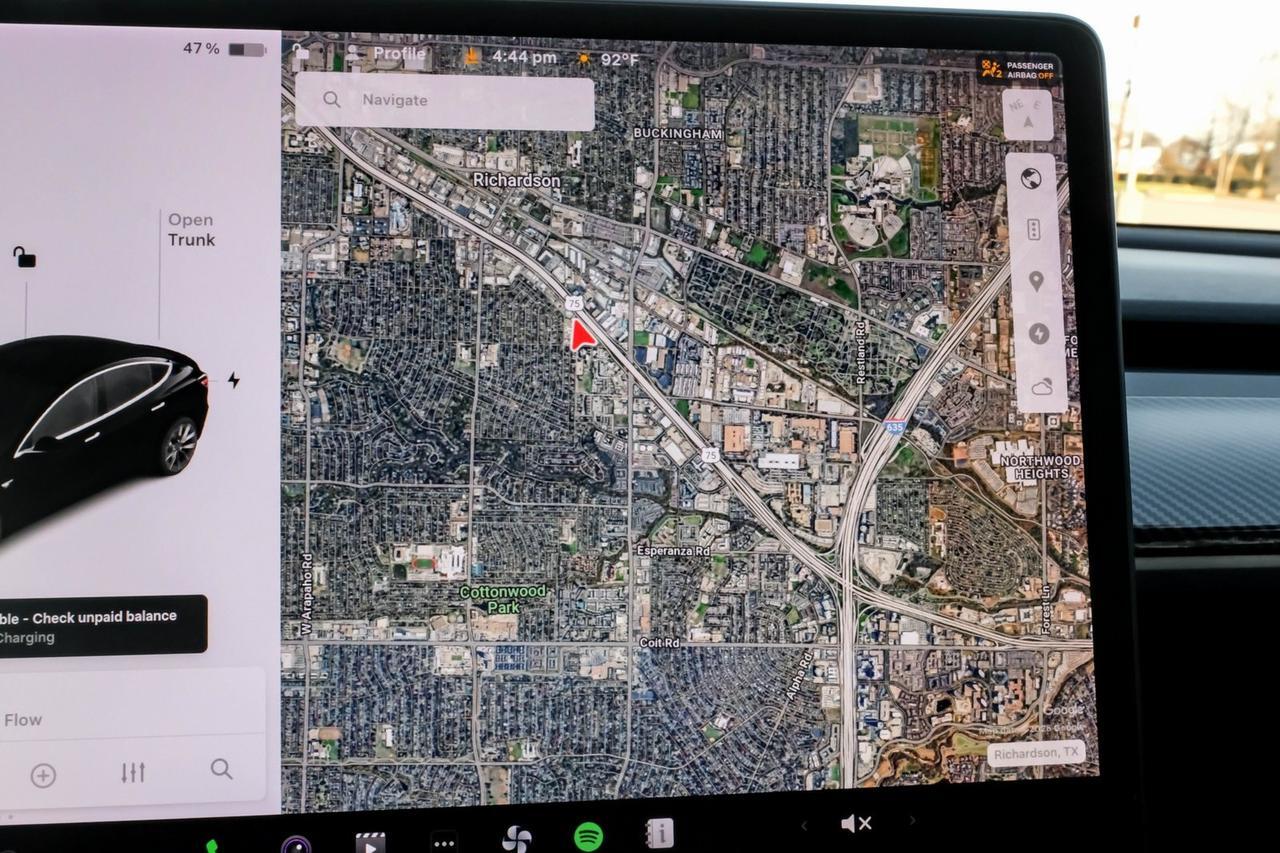Screen dimensions: 1280x853
Task: Toggle traffic light layer on map
Action: (1033, 230)
